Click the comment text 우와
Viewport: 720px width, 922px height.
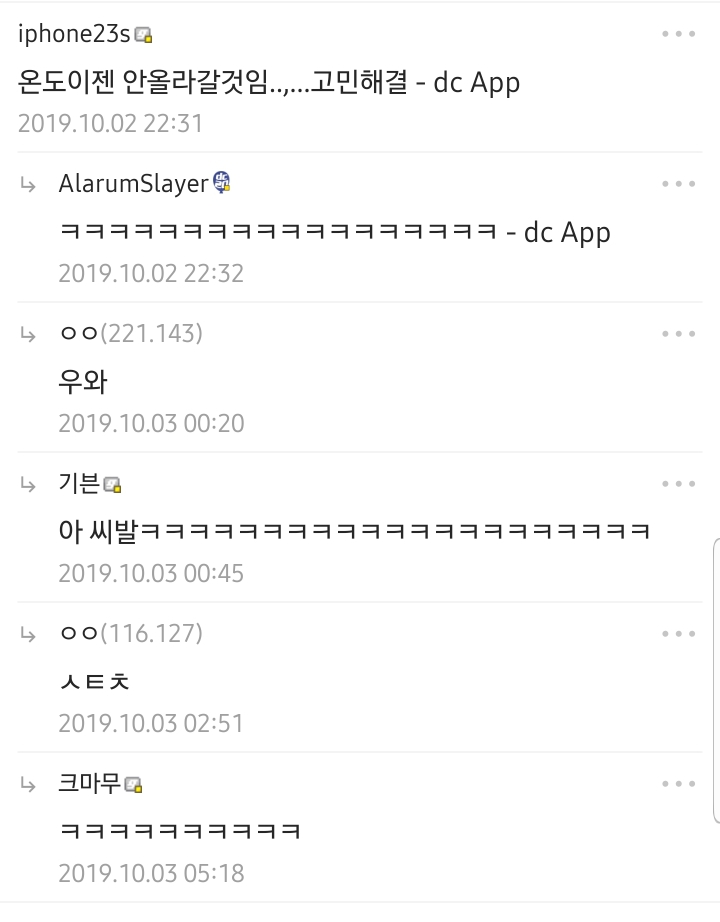point(82,382)
